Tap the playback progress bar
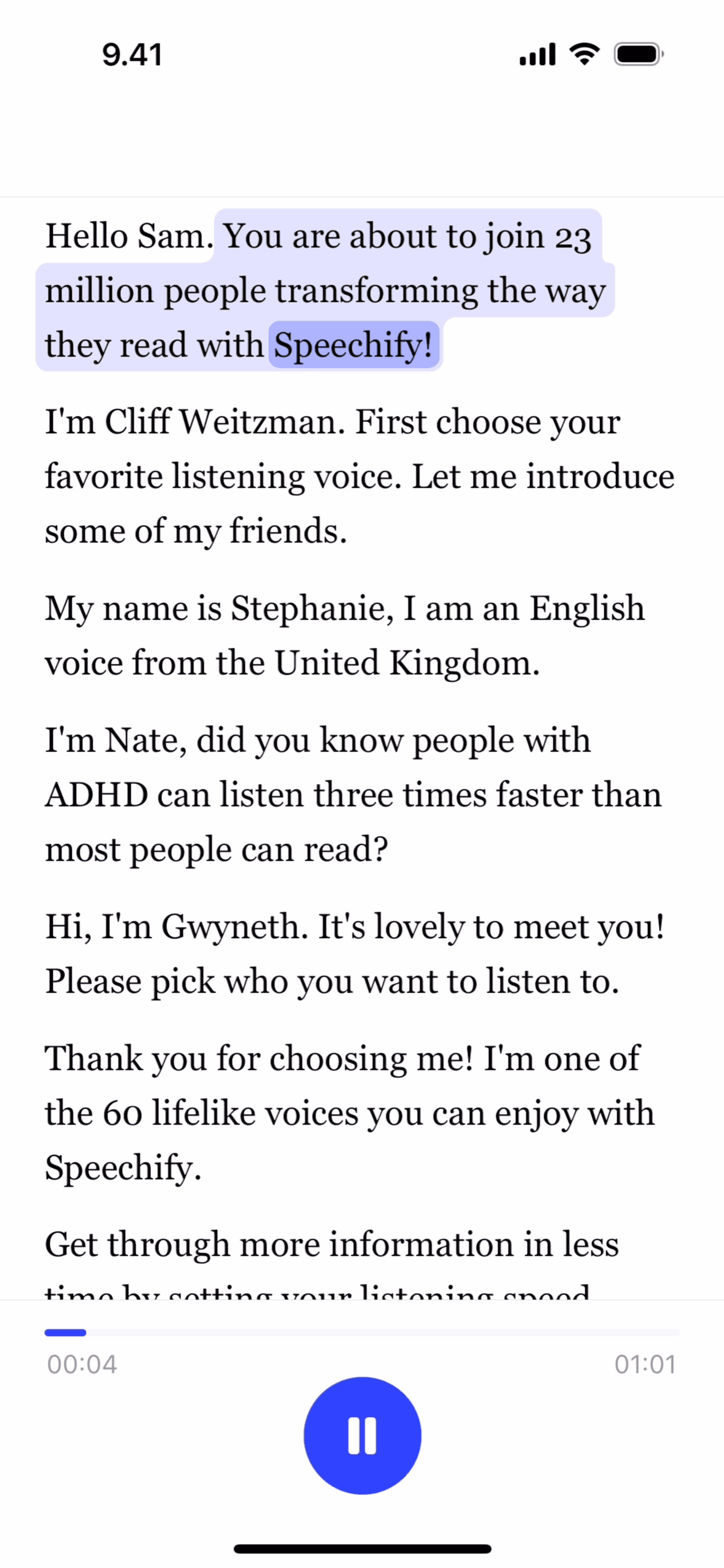724x1568 pixels. (362, 1332)
